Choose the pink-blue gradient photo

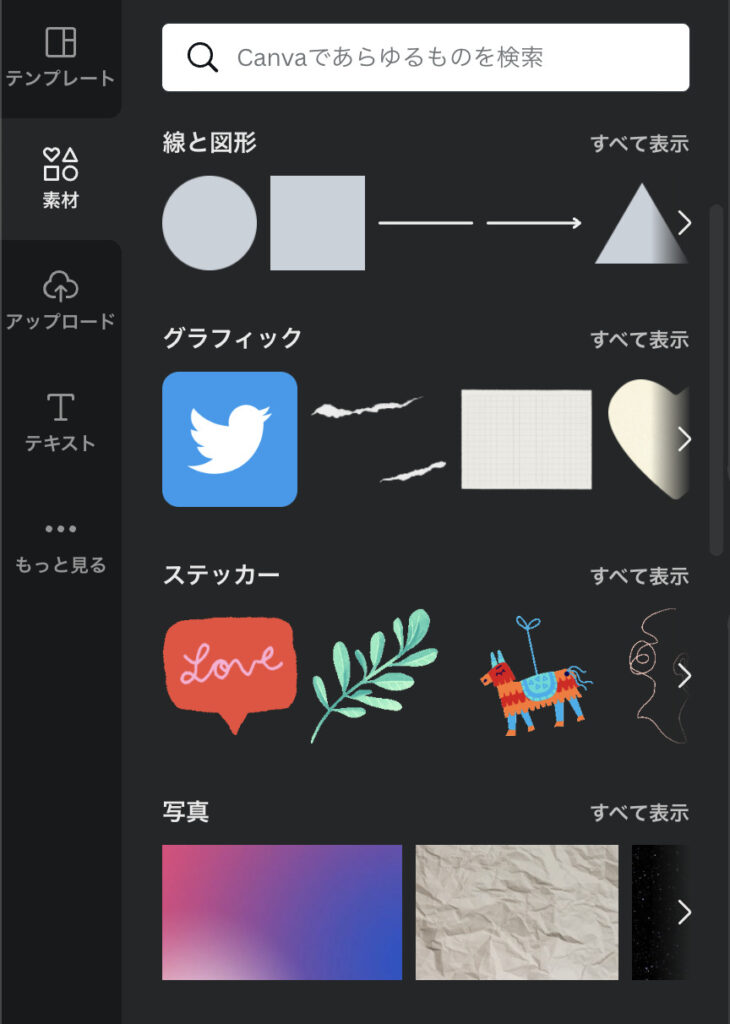tap(282, 912)
